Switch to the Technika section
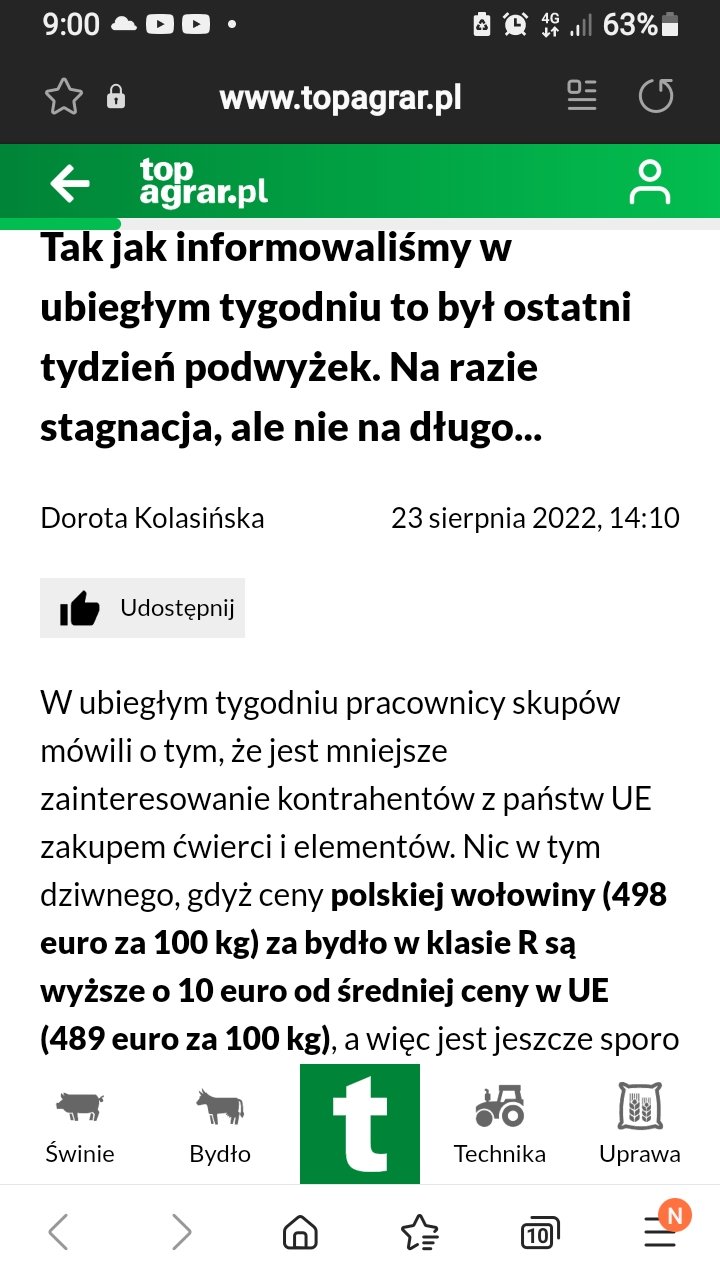Viewport: 720px width, 1280px height. (x=500, y=1125)
